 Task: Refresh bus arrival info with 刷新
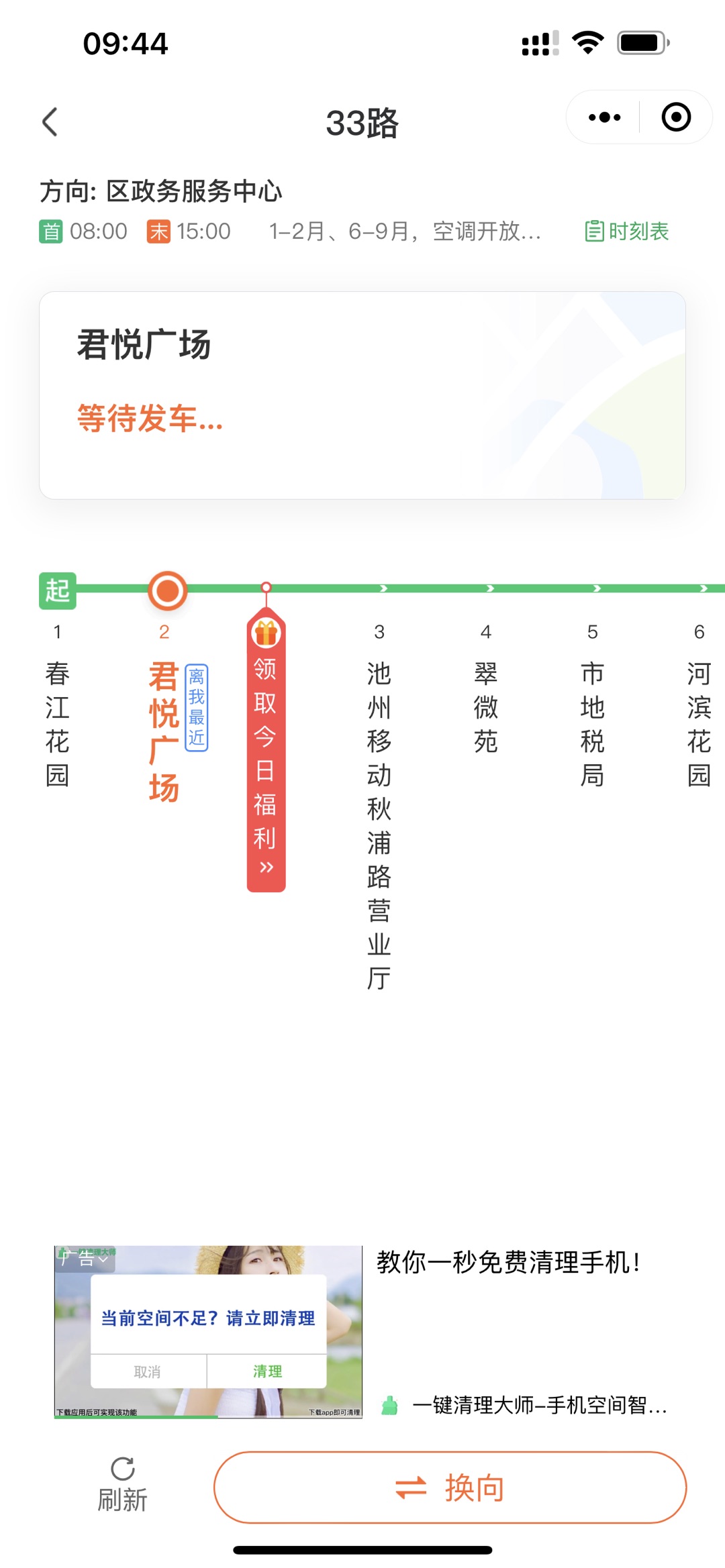click(x=122, y=1485)
